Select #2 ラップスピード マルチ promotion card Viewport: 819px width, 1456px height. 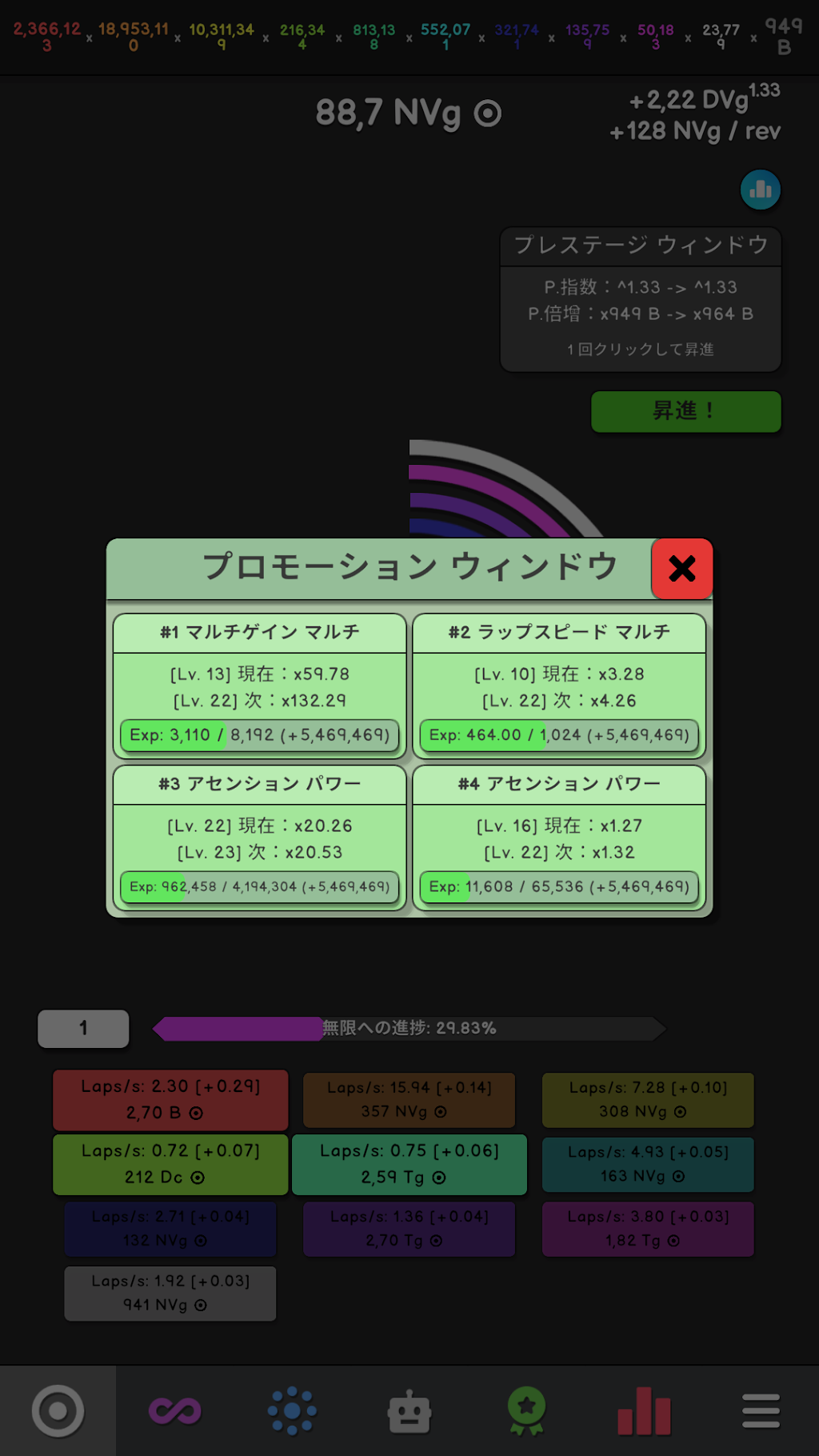pyautogui.click(x=559, y=686)
